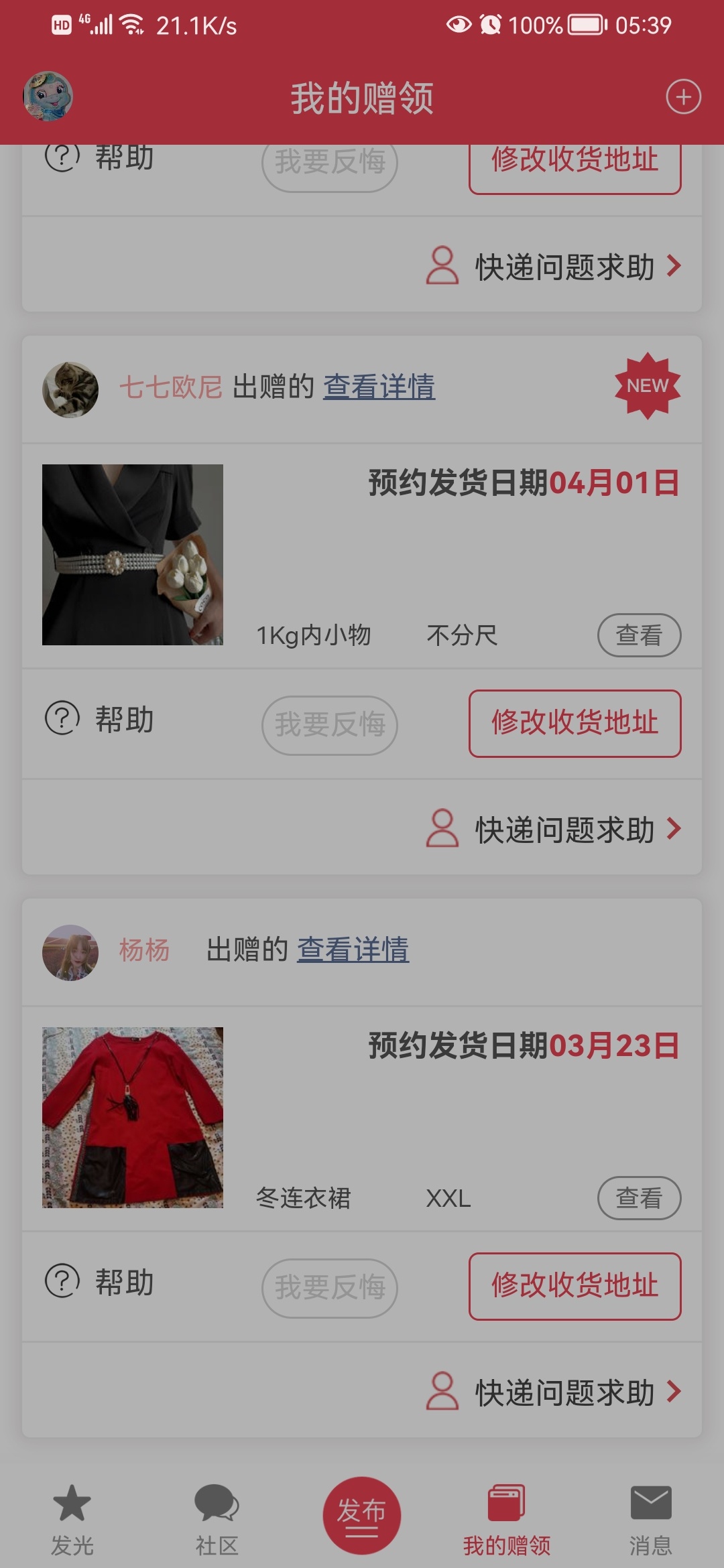This screenshot has width=724, height=1568.
Task: Open the profile avatar in the header
Action: (x=48, y=96)
